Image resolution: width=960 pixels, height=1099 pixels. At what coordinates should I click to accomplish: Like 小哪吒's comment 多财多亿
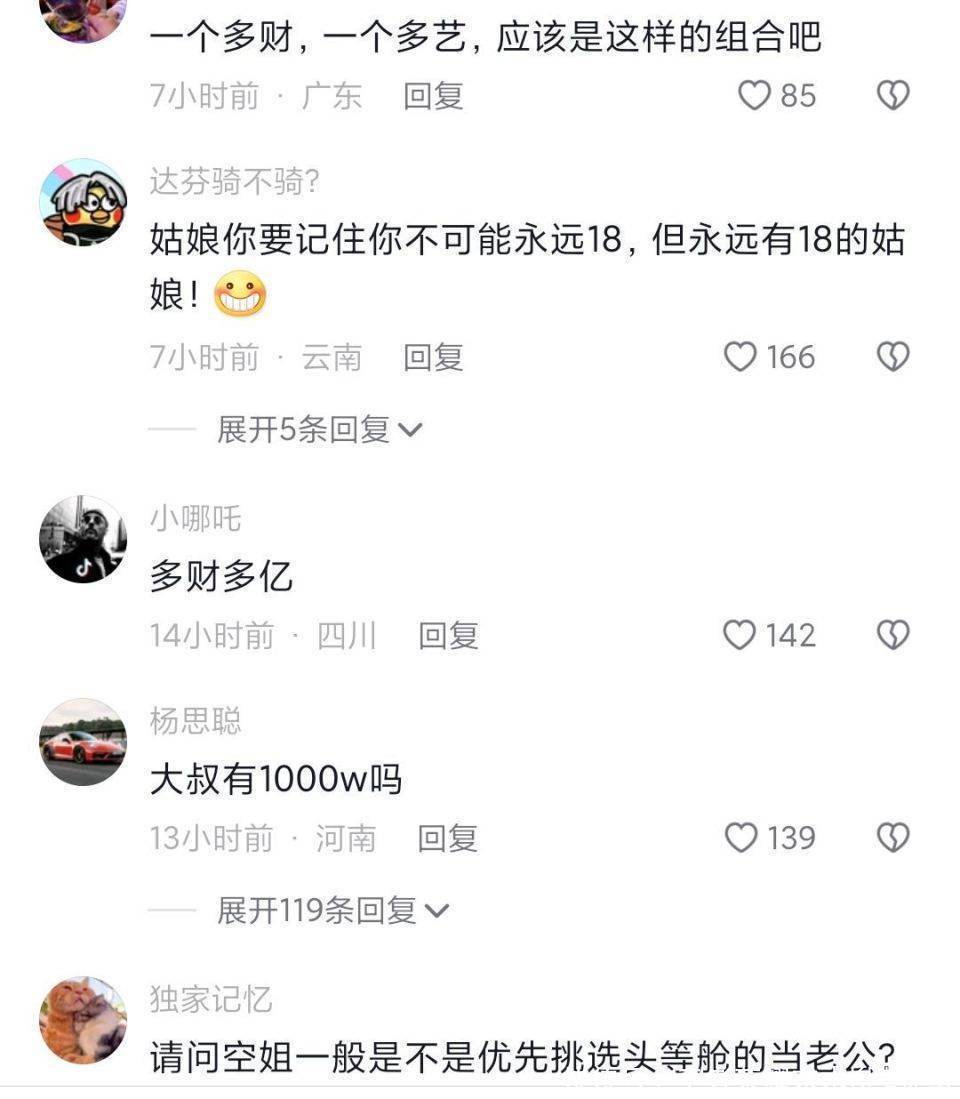740,635
